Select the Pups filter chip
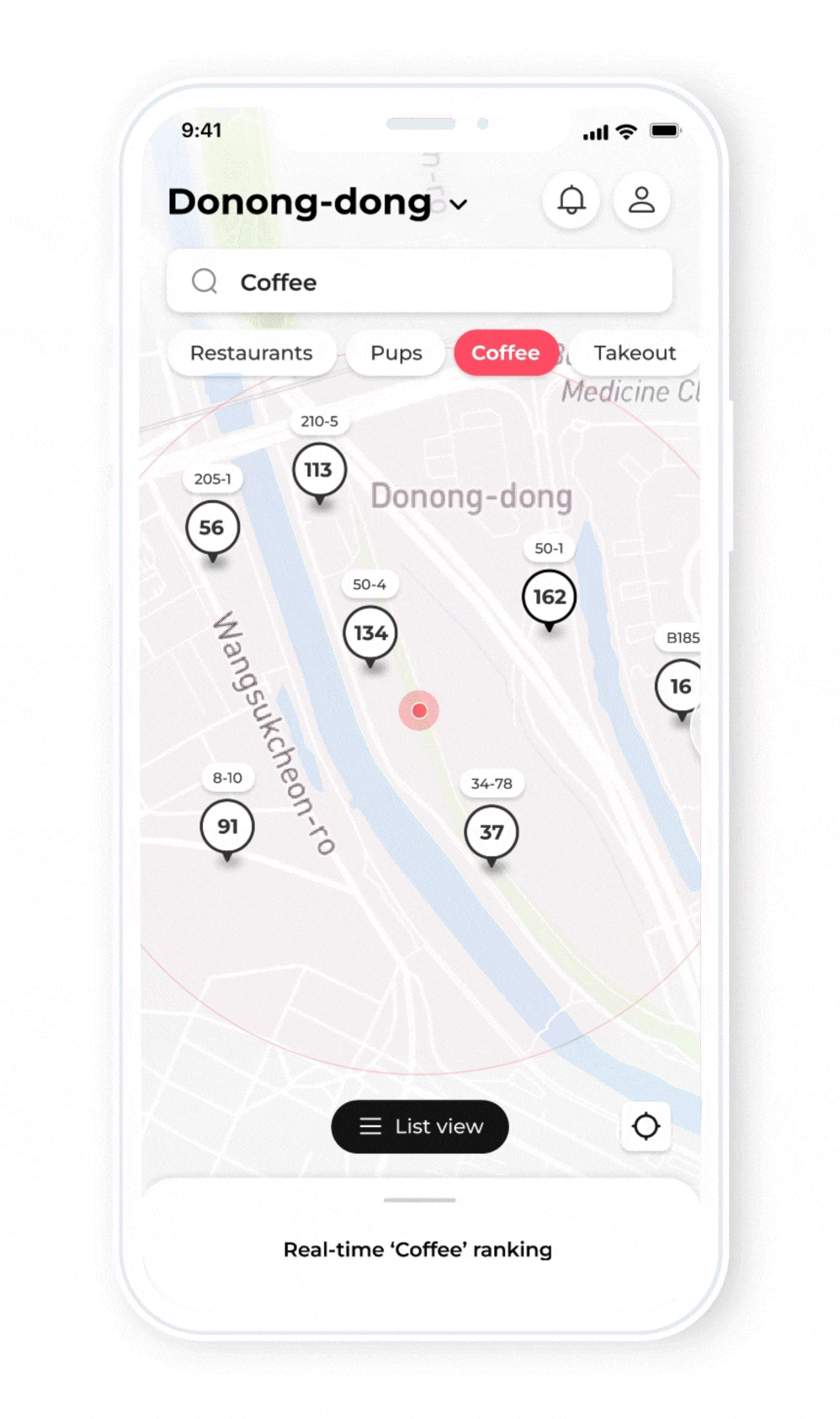 pos(396,353)
